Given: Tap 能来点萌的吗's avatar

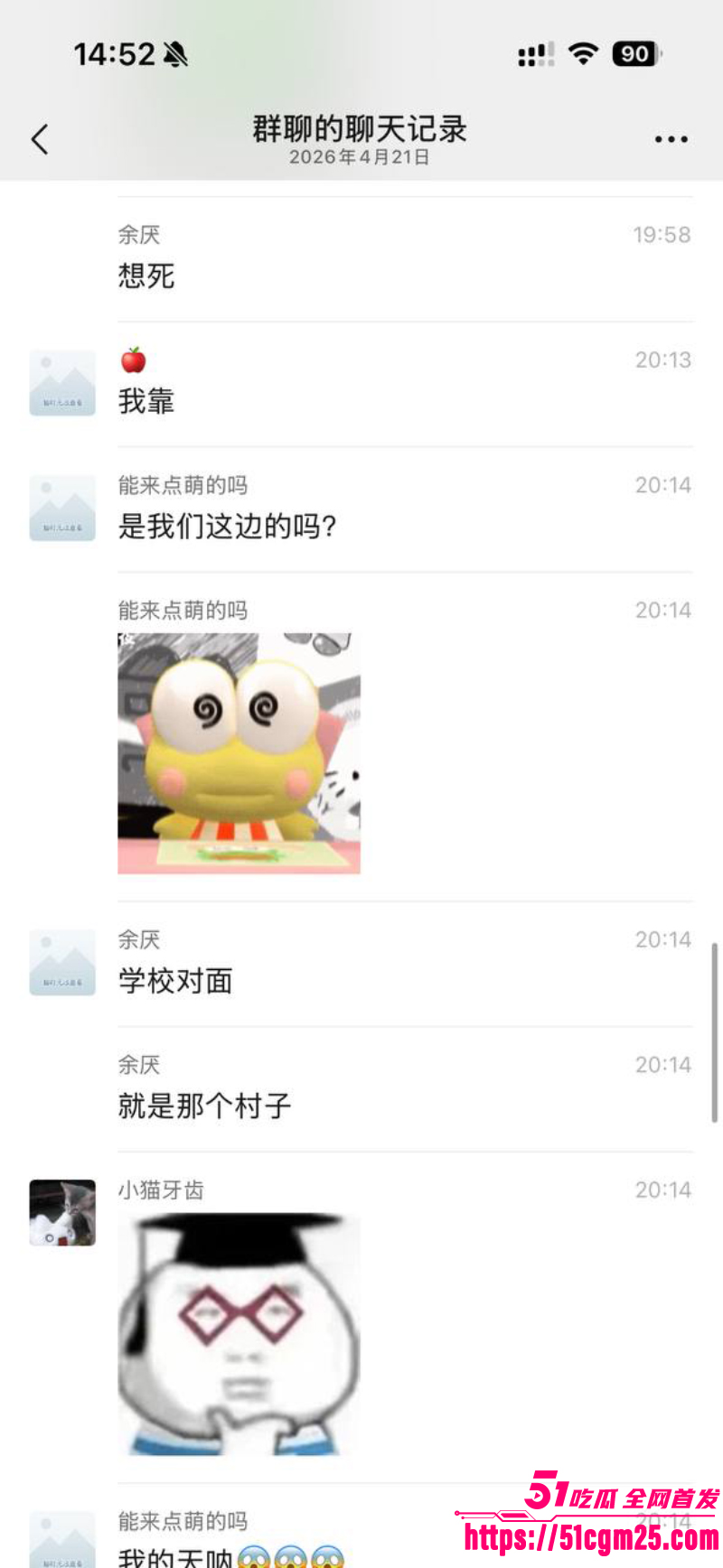Looking at the screenshot, I should pos(62,508).
